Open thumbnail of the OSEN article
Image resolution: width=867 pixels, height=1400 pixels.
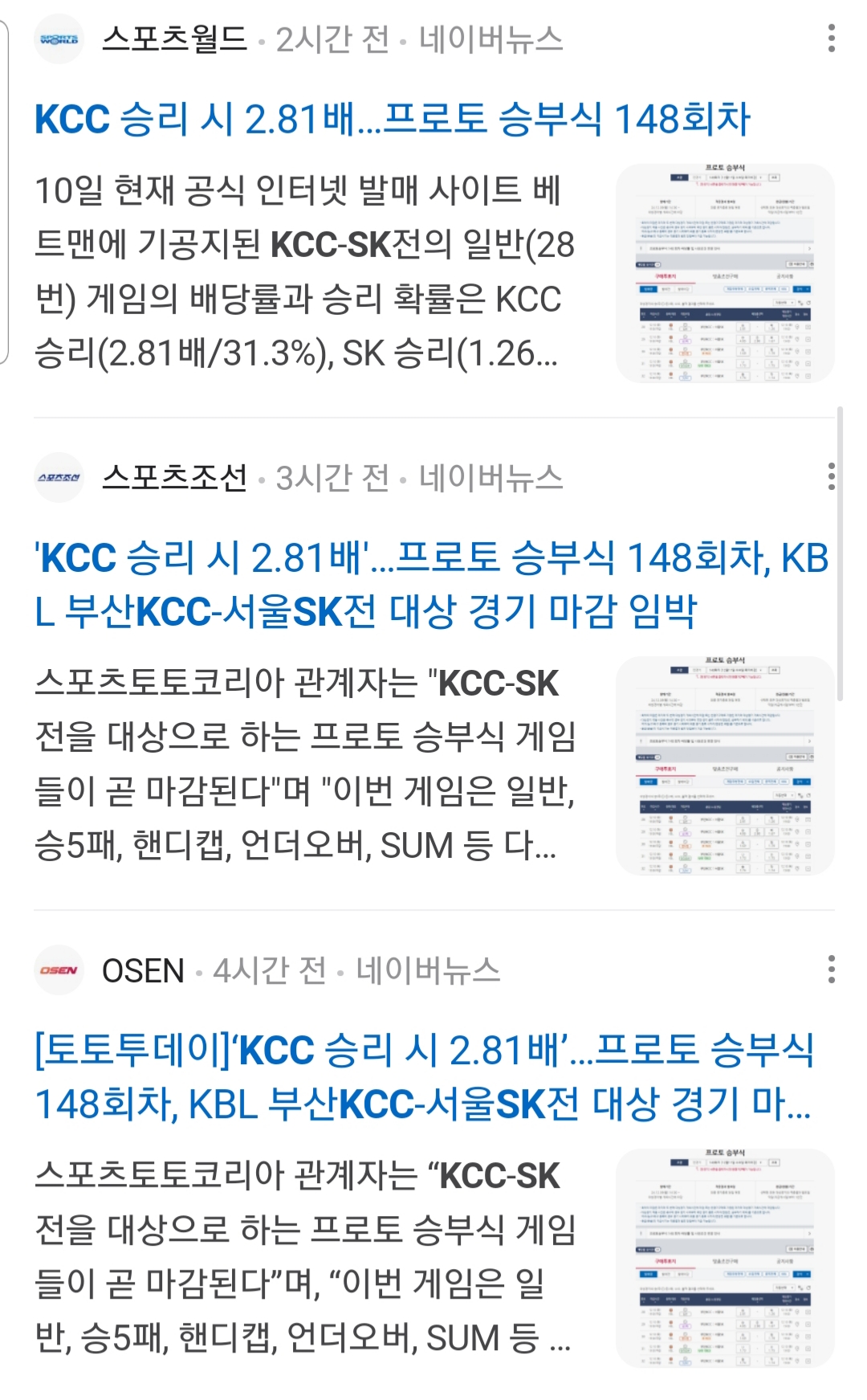(x=724, y=1258)
